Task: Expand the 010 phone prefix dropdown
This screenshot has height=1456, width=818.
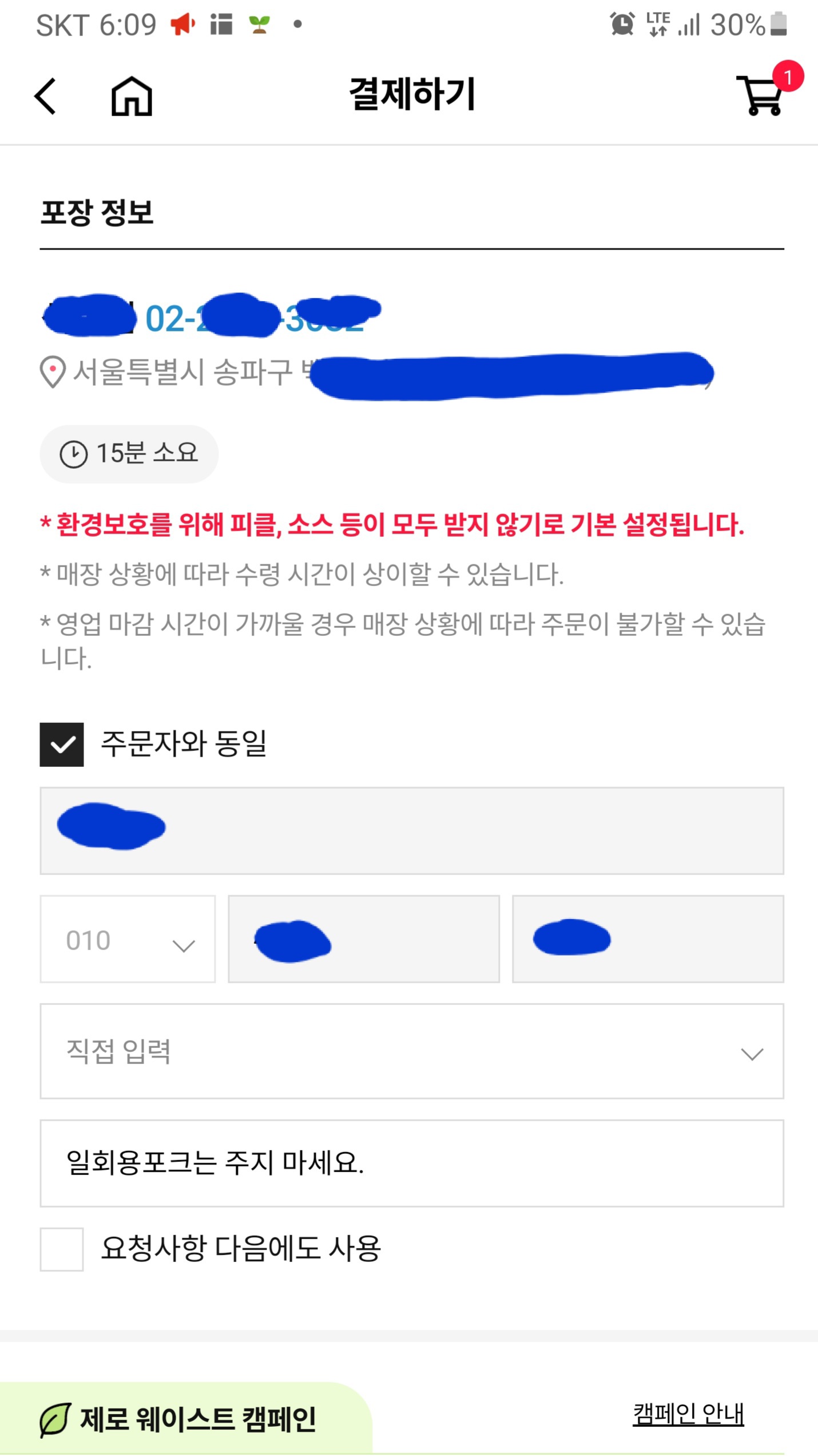Action: tap(128, 939)
